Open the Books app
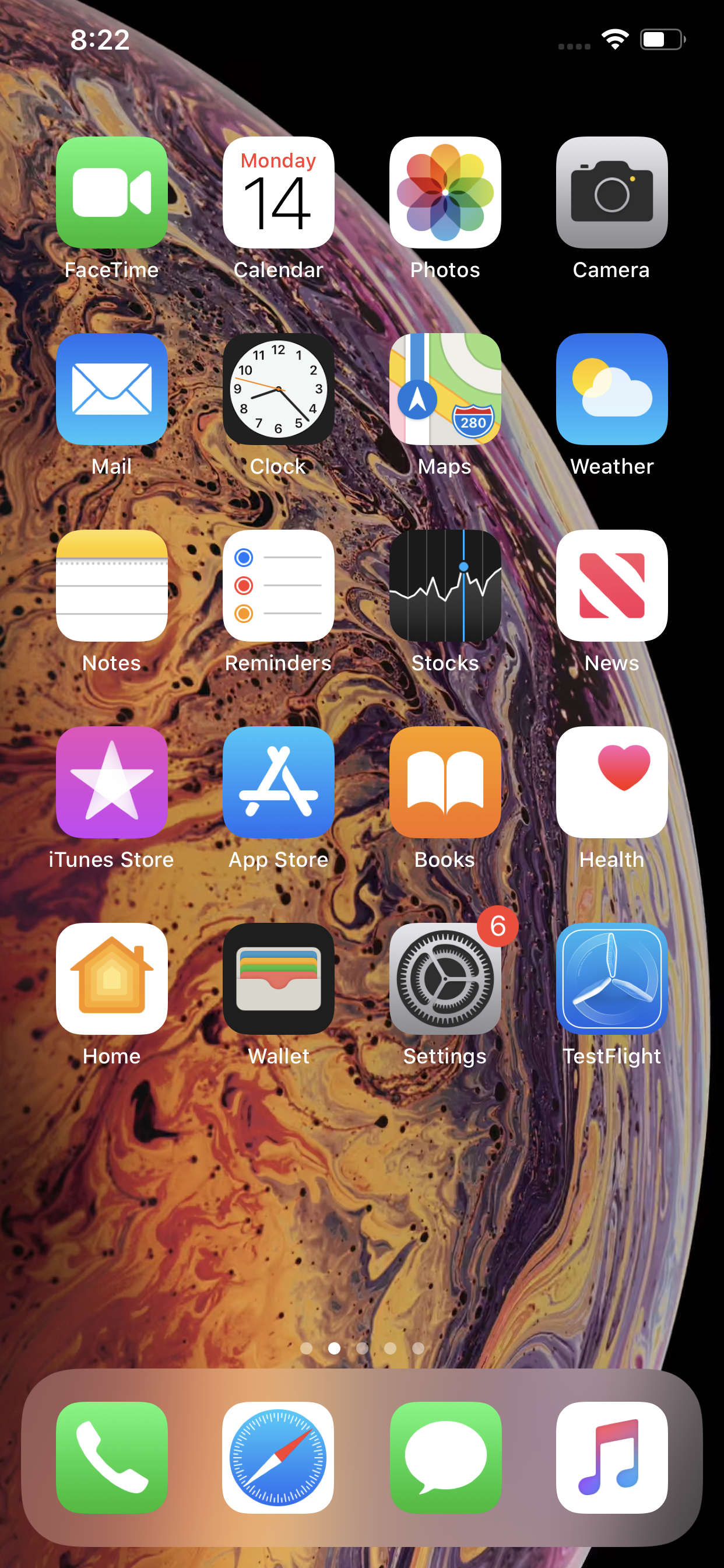 tap(445, 782)
